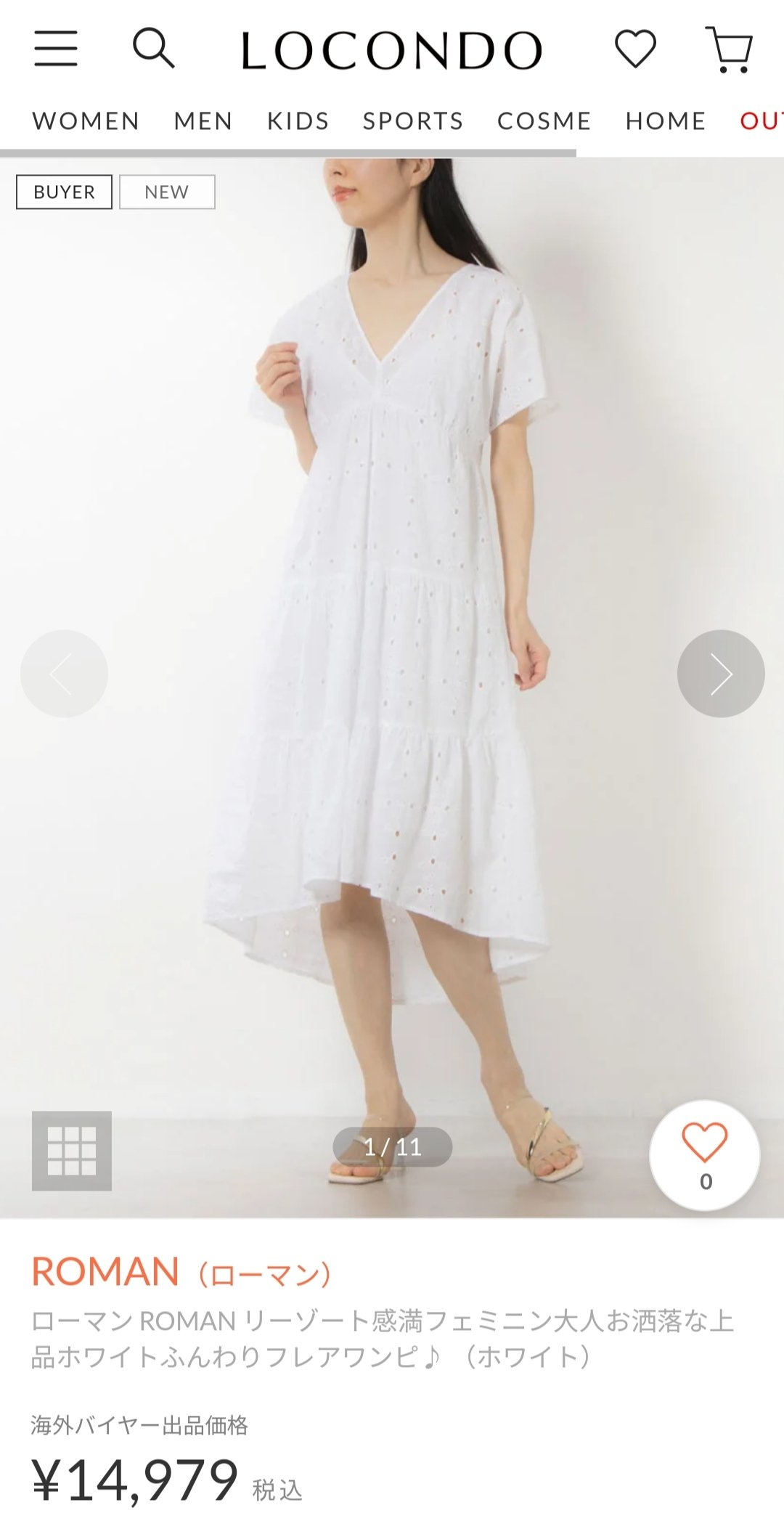Show the next product photo
Viewport: 784px width, 1521px height.
[721, 674]
